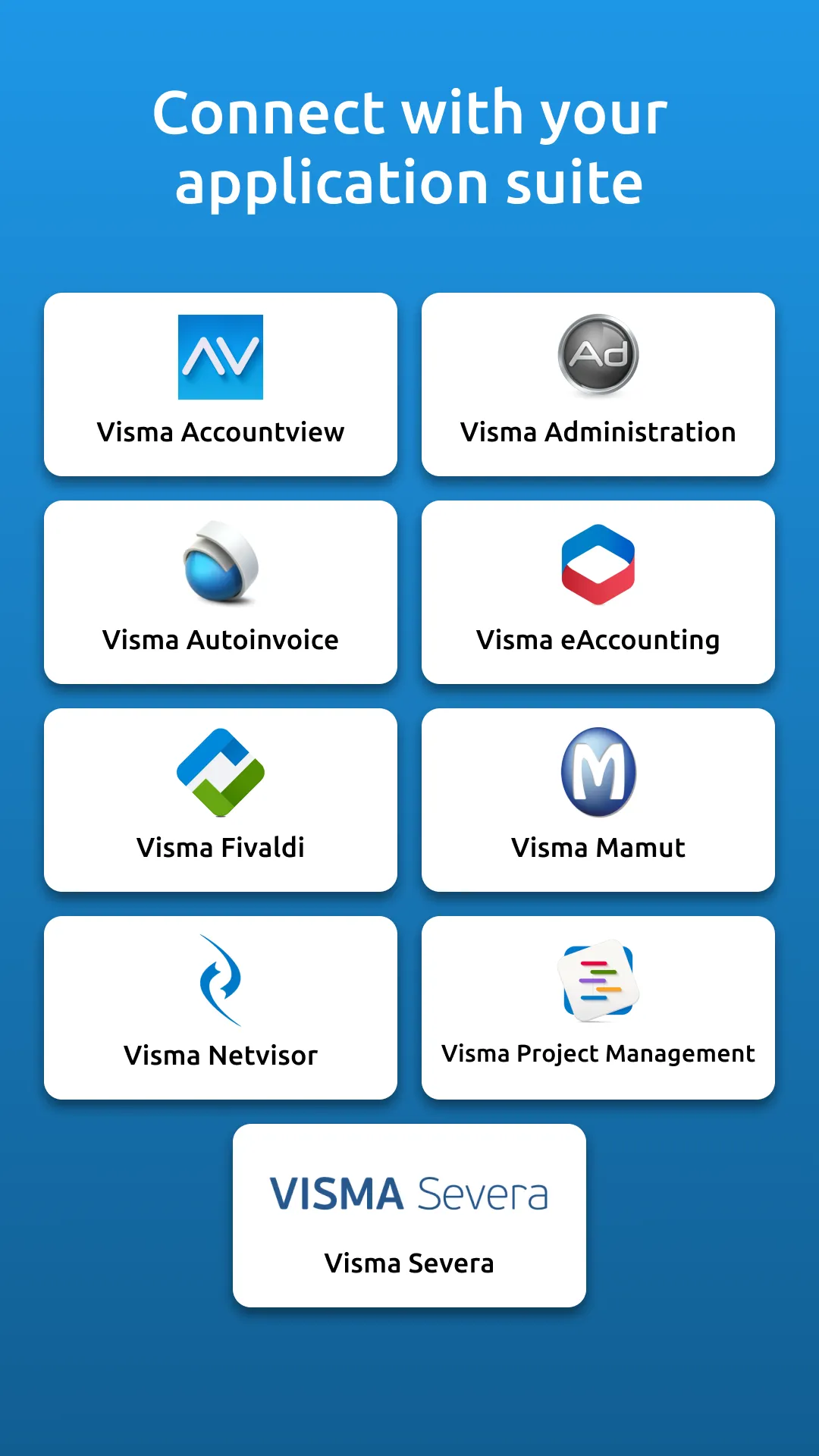Click the Visma Severa text label
Screen dimensions: 819x1456
coord(409,1263)
